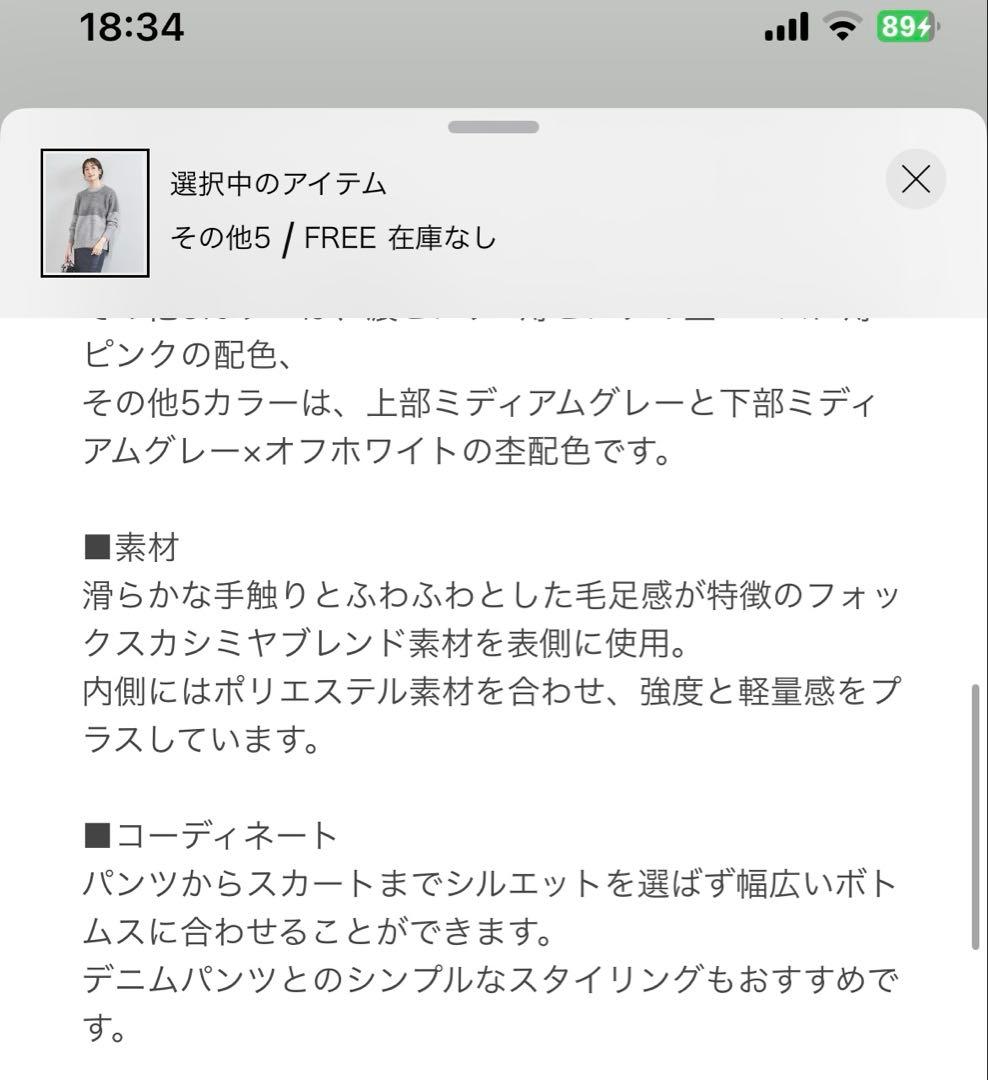Tap the Wi-Fi status icon
Viewport: 988px width, 1080px height.
[841, 27]
